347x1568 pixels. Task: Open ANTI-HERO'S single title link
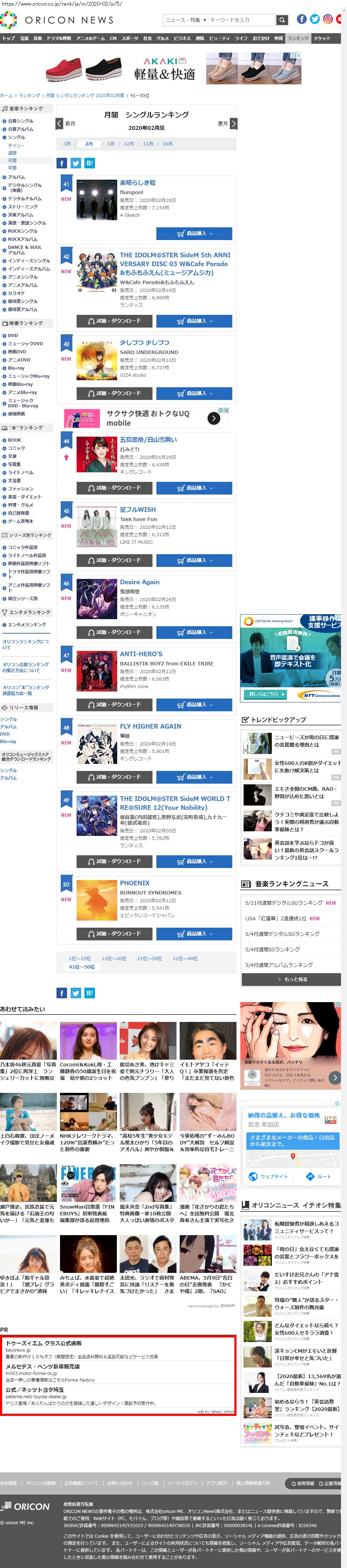tap(141, 654)
